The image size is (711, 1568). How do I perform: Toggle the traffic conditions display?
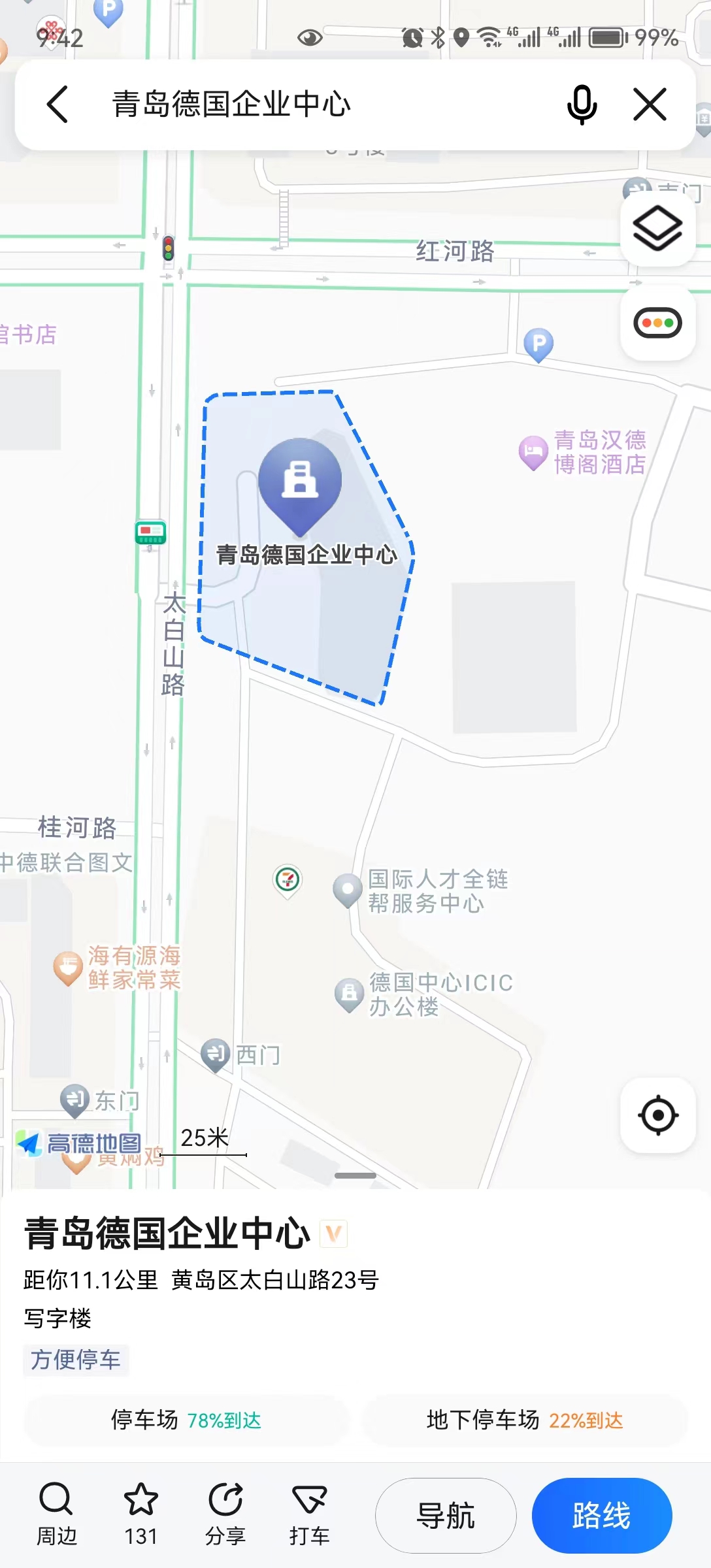click(x=657, y=323)
